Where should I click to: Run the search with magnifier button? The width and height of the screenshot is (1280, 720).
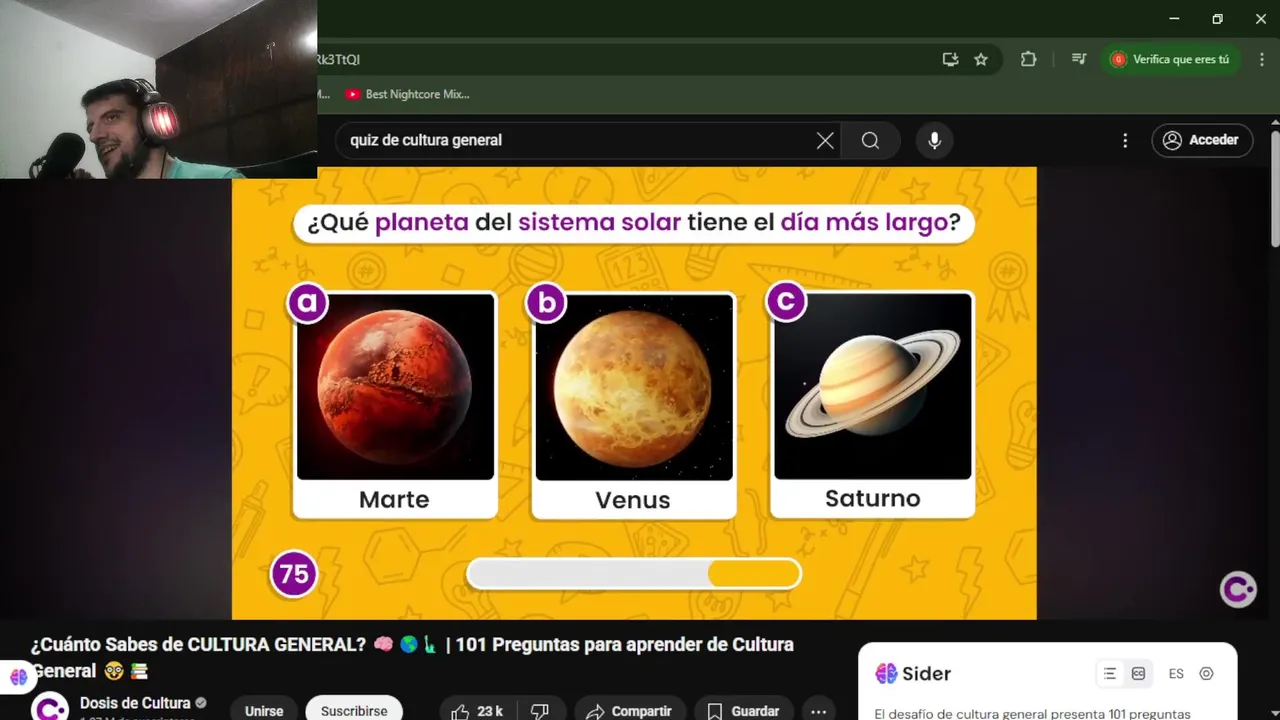870,141
